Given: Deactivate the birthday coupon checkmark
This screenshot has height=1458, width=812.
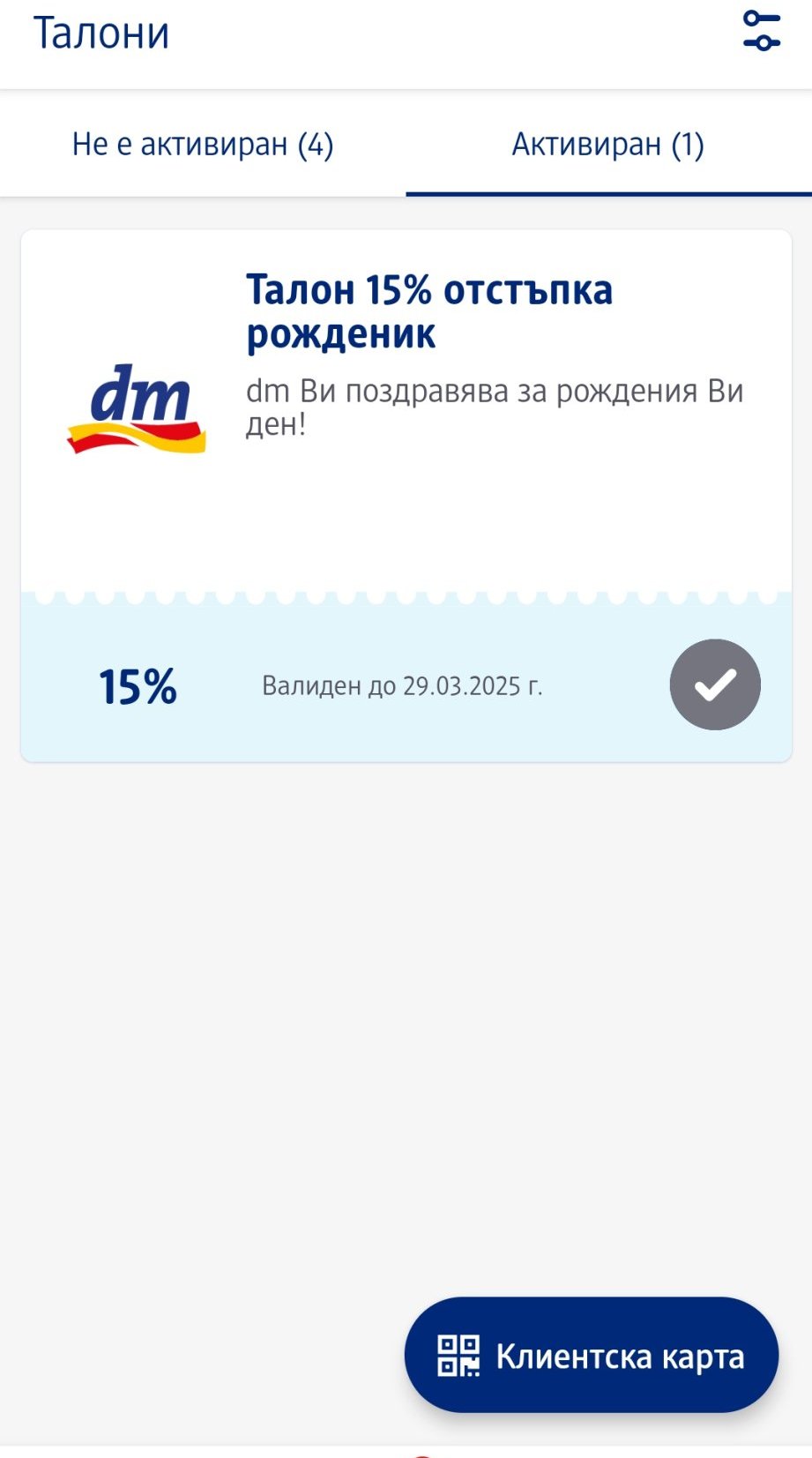Looking at the screenshot, I should click(x=714, y=684).
